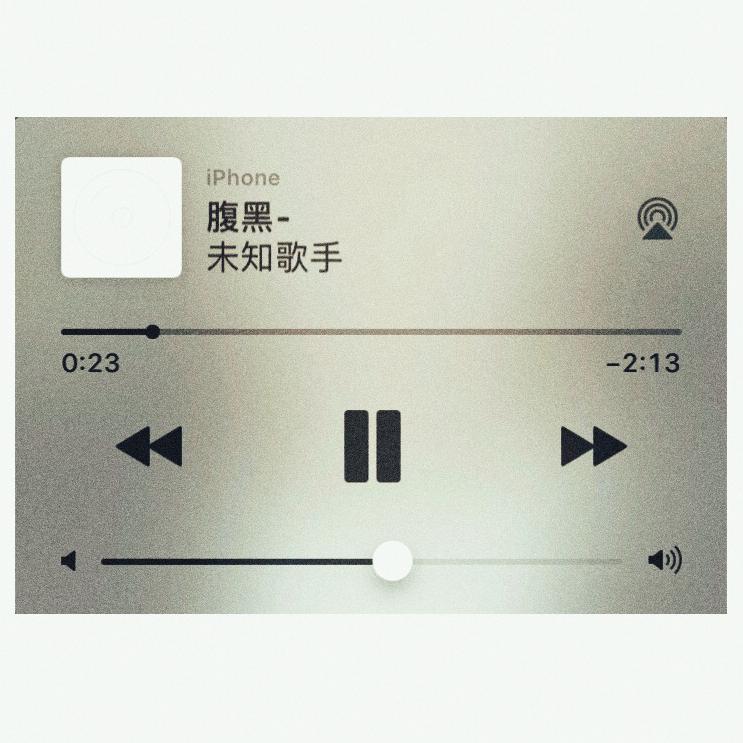This screenshot has height=743, width=743.
Task: Open the album artwork thumbnail
Action: [121, 217]
